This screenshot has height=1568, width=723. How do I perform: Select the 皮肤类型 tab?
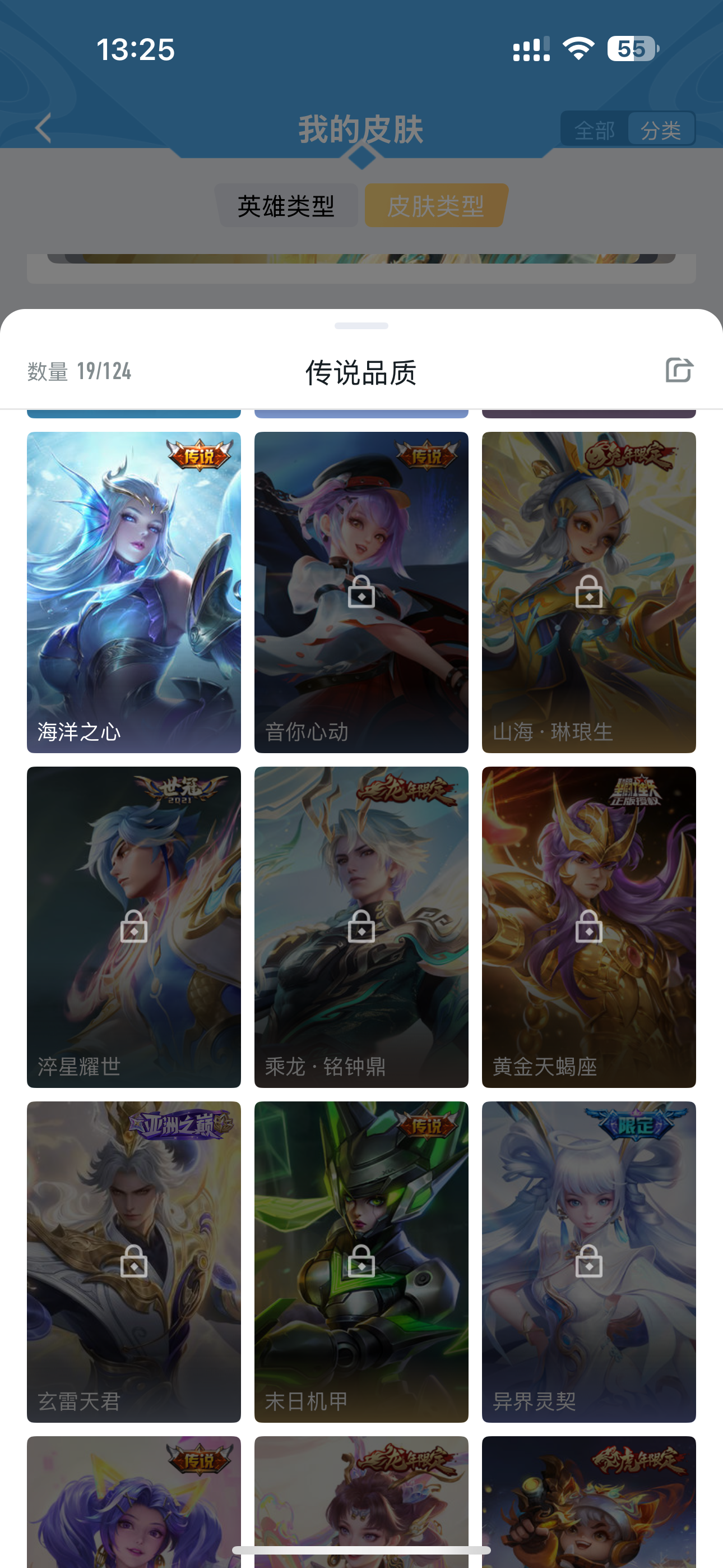(435, 206)
